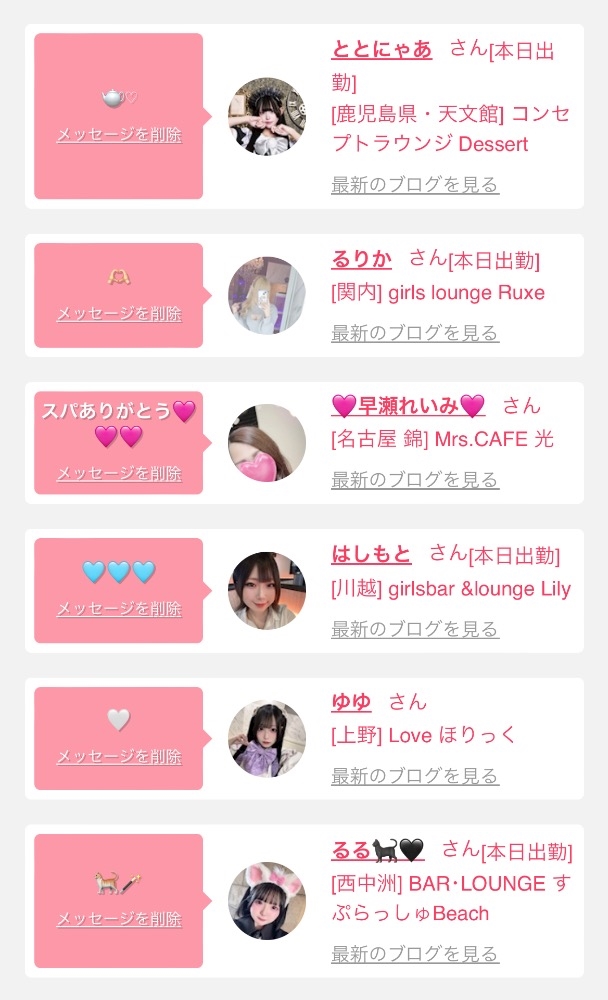Image resolution: width=608 pixels, height=1000 pixels.
Task: Open ゆゆ's profile name link
Action: (351, 702)
